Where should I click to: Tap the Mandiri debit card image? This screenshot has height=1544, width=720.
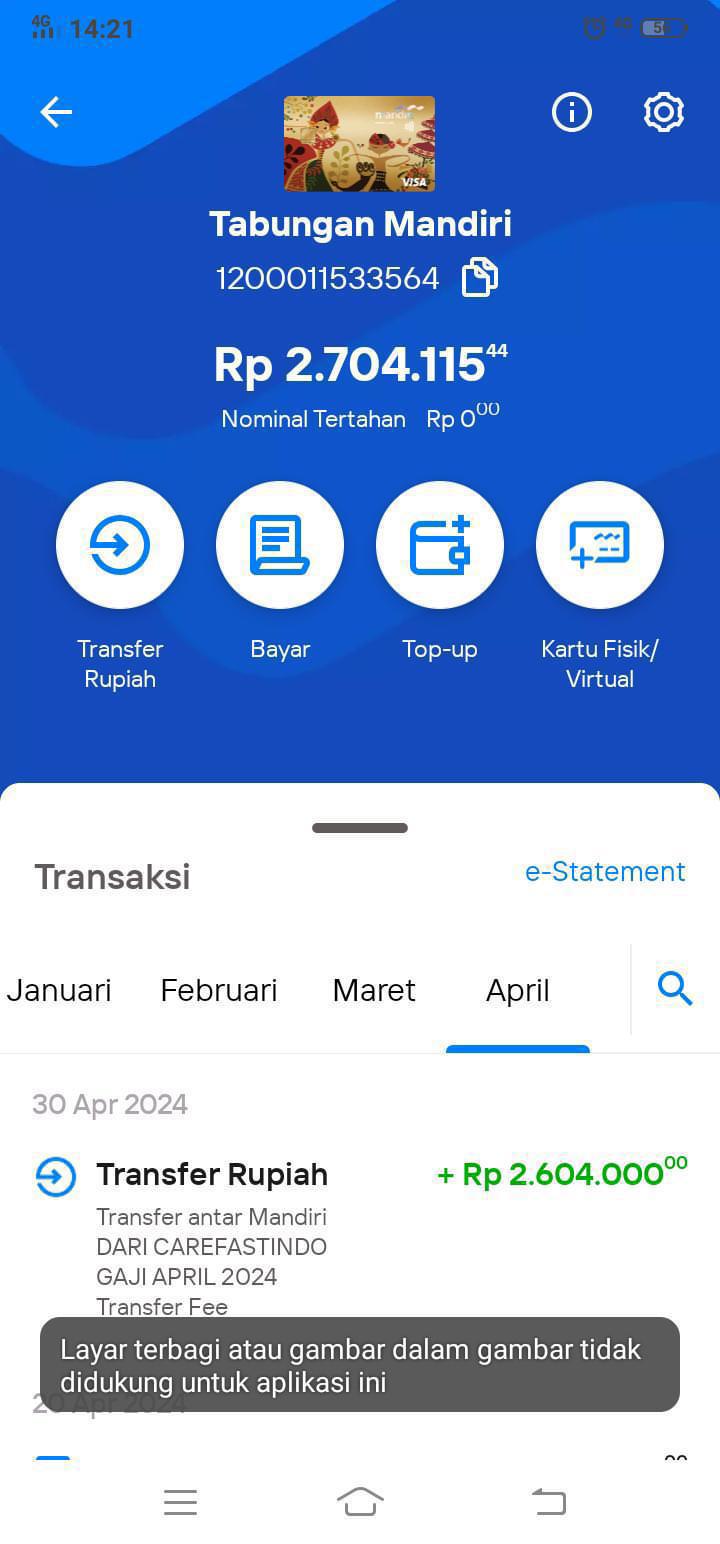coord(359,144)
